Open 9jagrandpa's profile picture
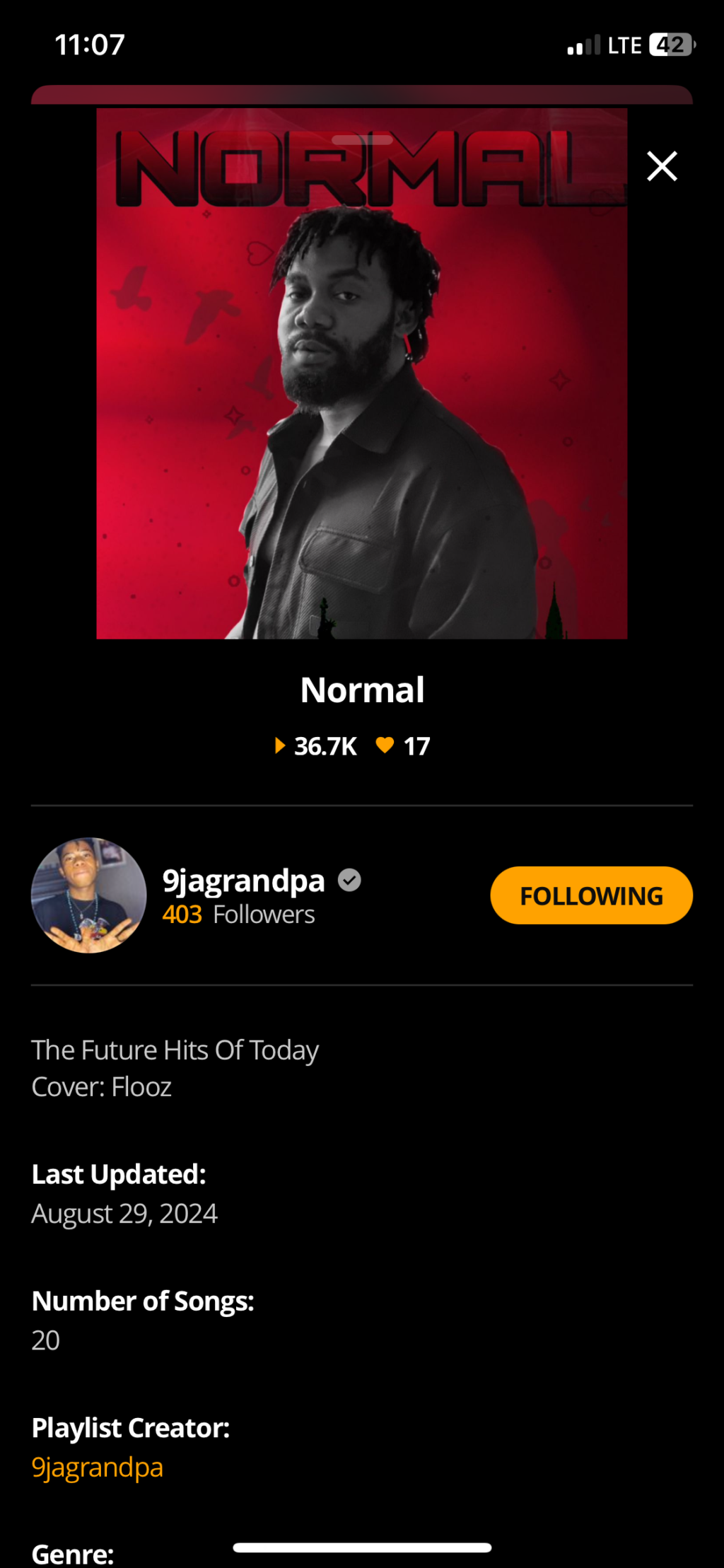The height and width of the screenshot is (1568, 724). pos(88,895)
